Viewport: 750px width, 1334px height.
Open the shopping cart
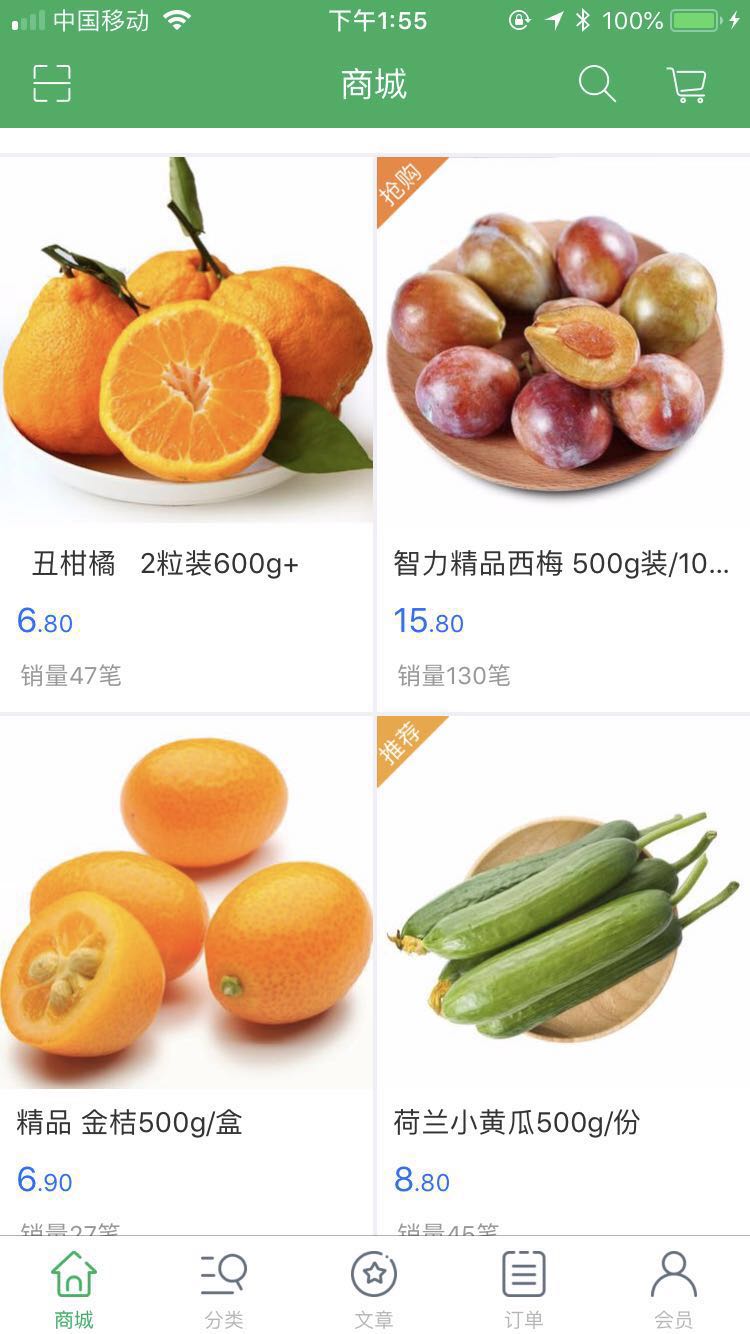click(686, 84)
